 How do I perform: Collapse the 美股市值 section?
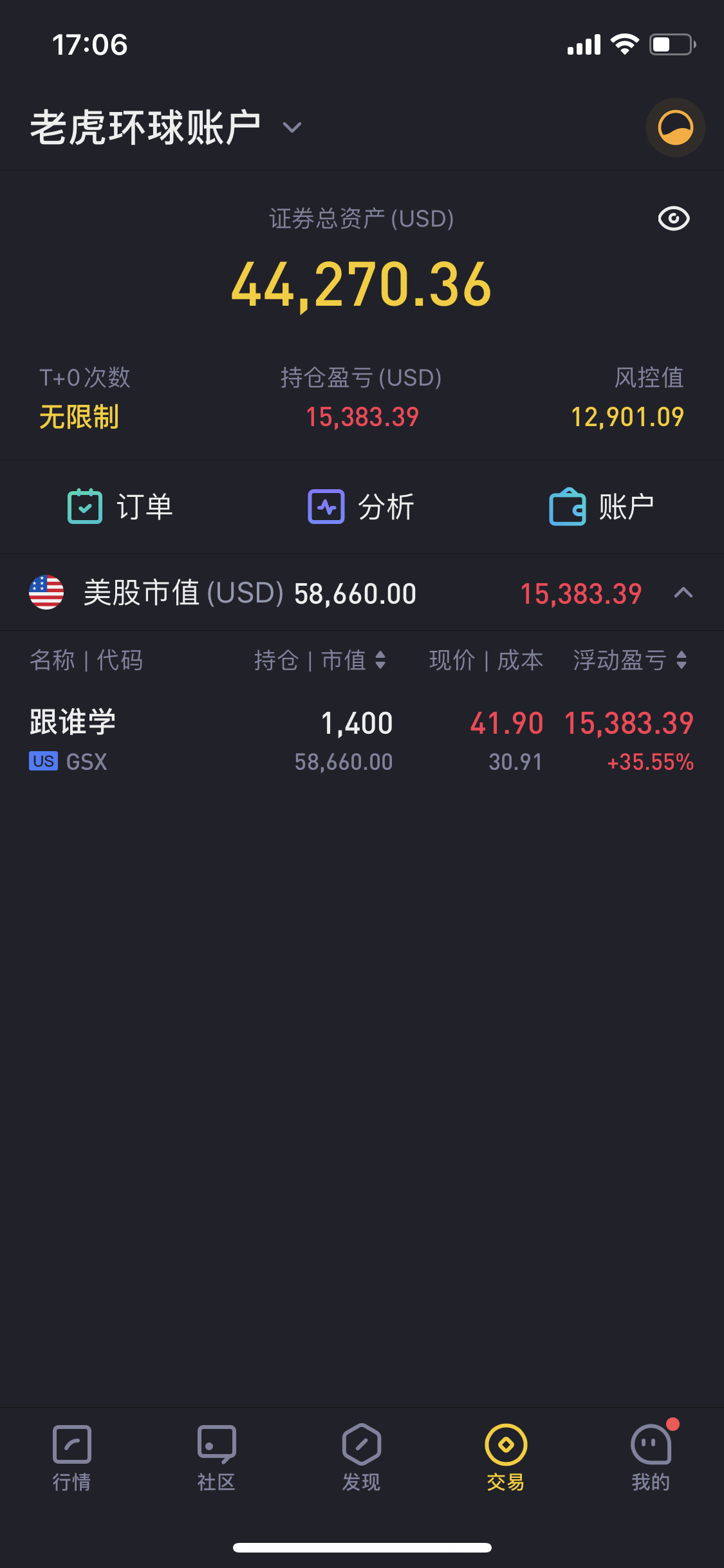click(x=683, y=593)
